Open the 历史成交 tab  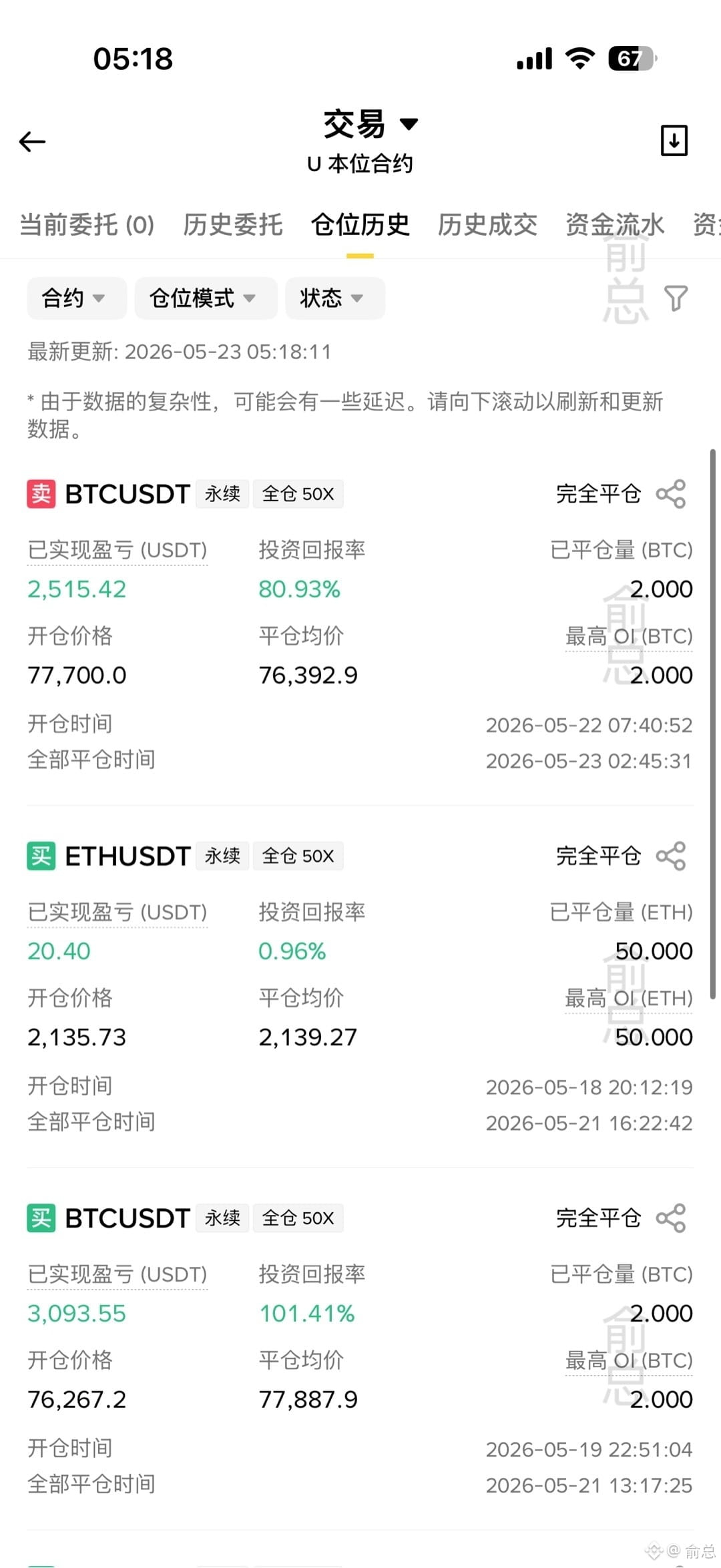click(487, 225)
